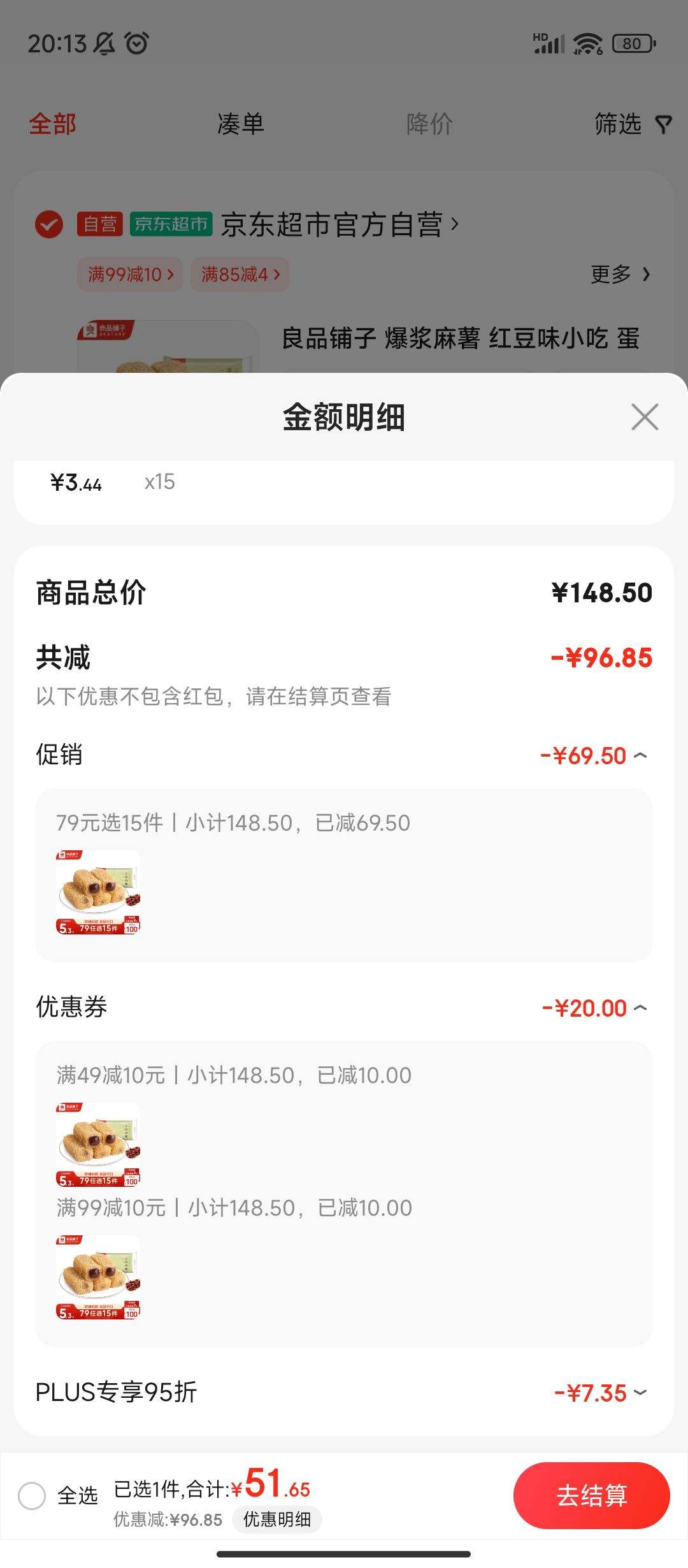
Task: Switch to the 降价 tab
Action: [x=428, y=125]
